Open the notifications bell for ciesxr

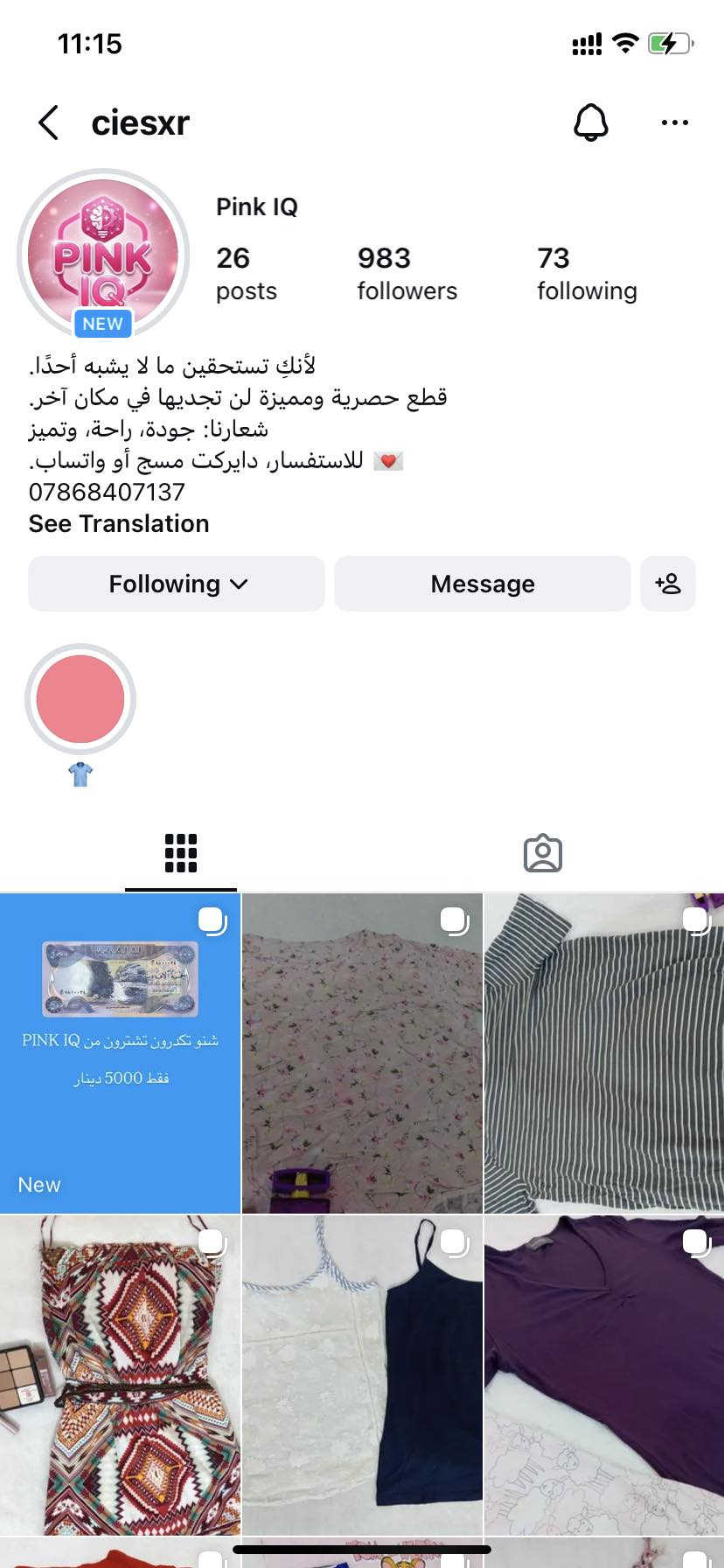(x=590, y=122)
